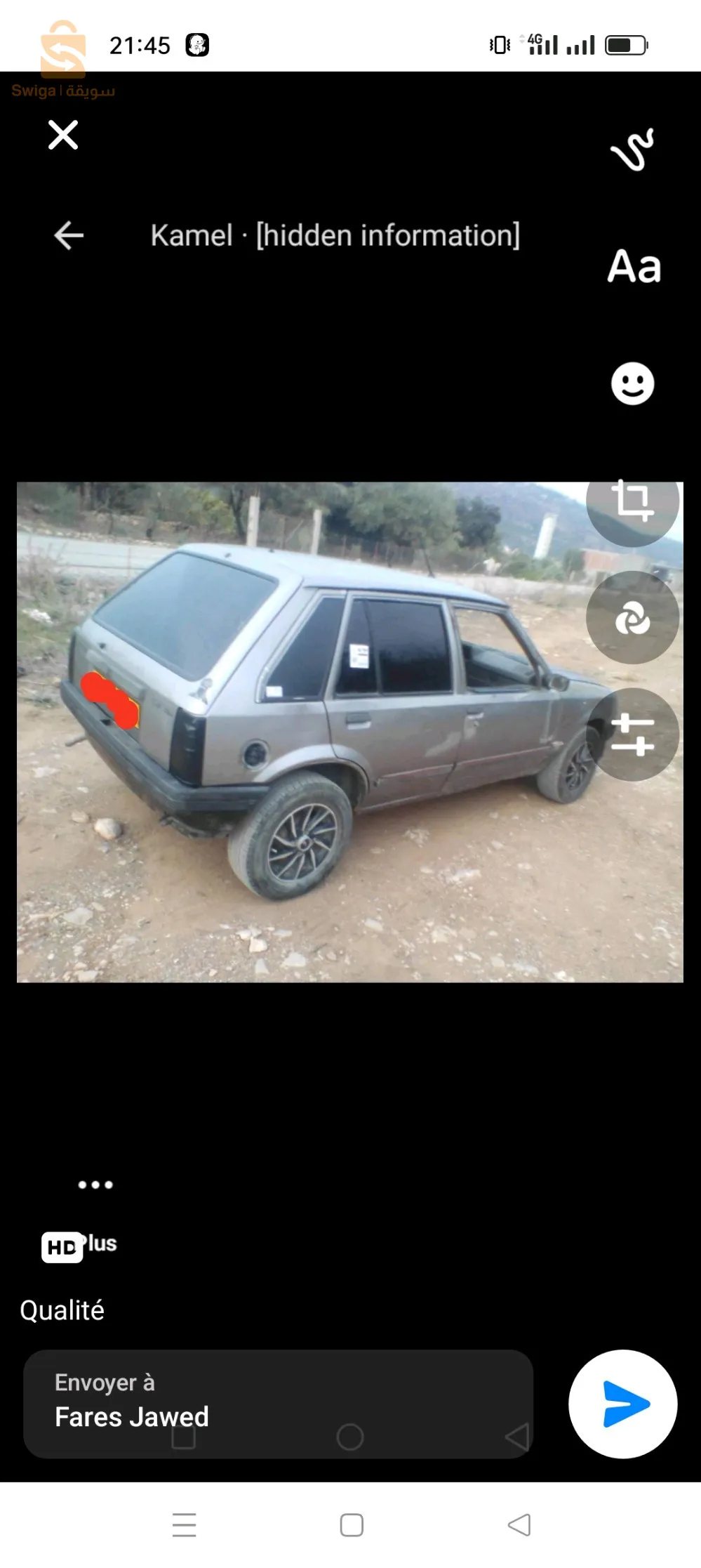This screenshot has width=701, height=1568.
Task: Toggle HD Plus quality option
Action: pos(79,1246)
